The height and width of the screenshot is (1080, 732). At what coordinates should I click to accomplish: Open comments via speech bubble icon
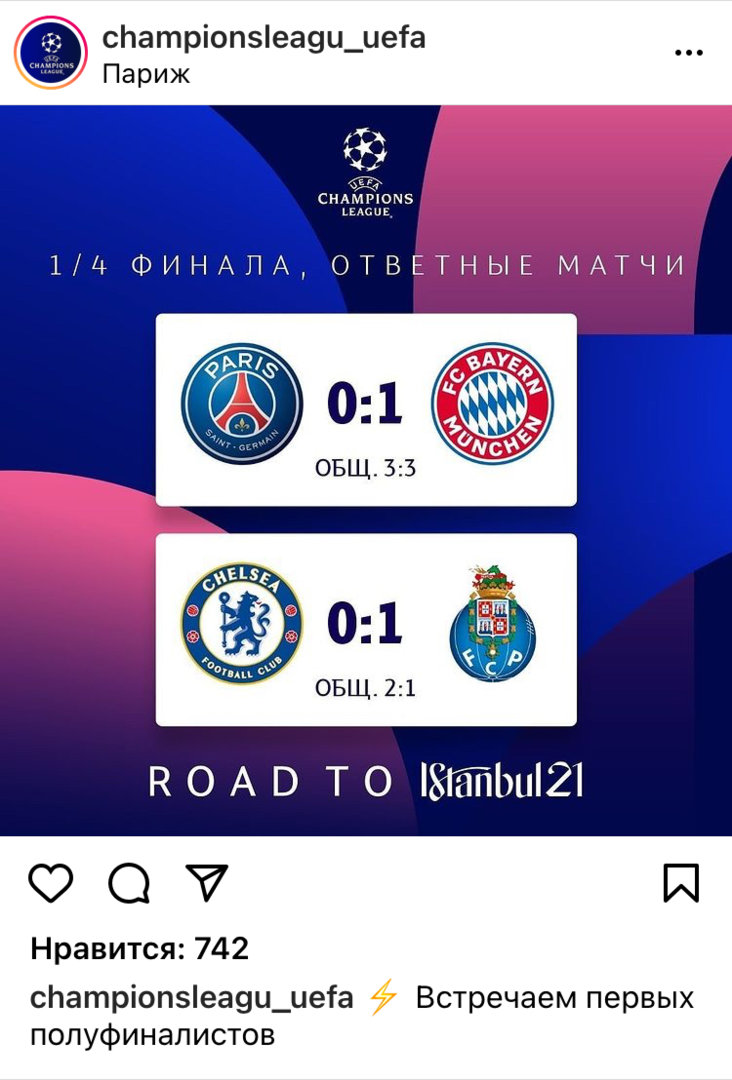click(129, 883)
